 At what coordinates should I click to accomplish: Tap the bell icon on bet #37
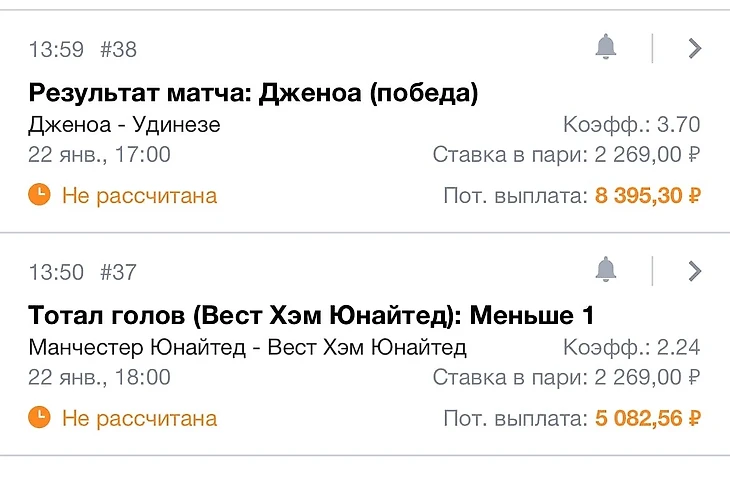pos(606,270)
